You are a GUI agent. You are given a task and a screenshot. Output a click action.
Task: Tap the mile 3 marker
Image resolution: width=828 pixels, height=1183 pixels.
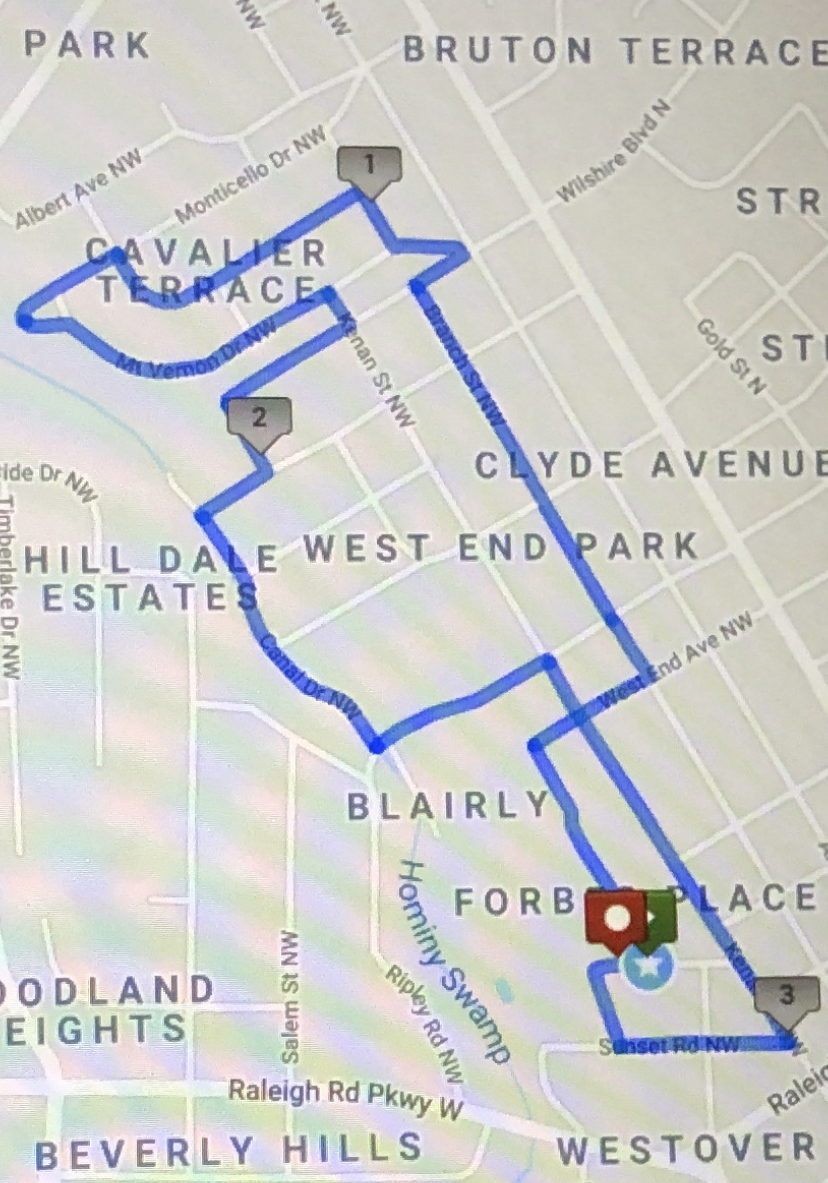tap(787, 995)
